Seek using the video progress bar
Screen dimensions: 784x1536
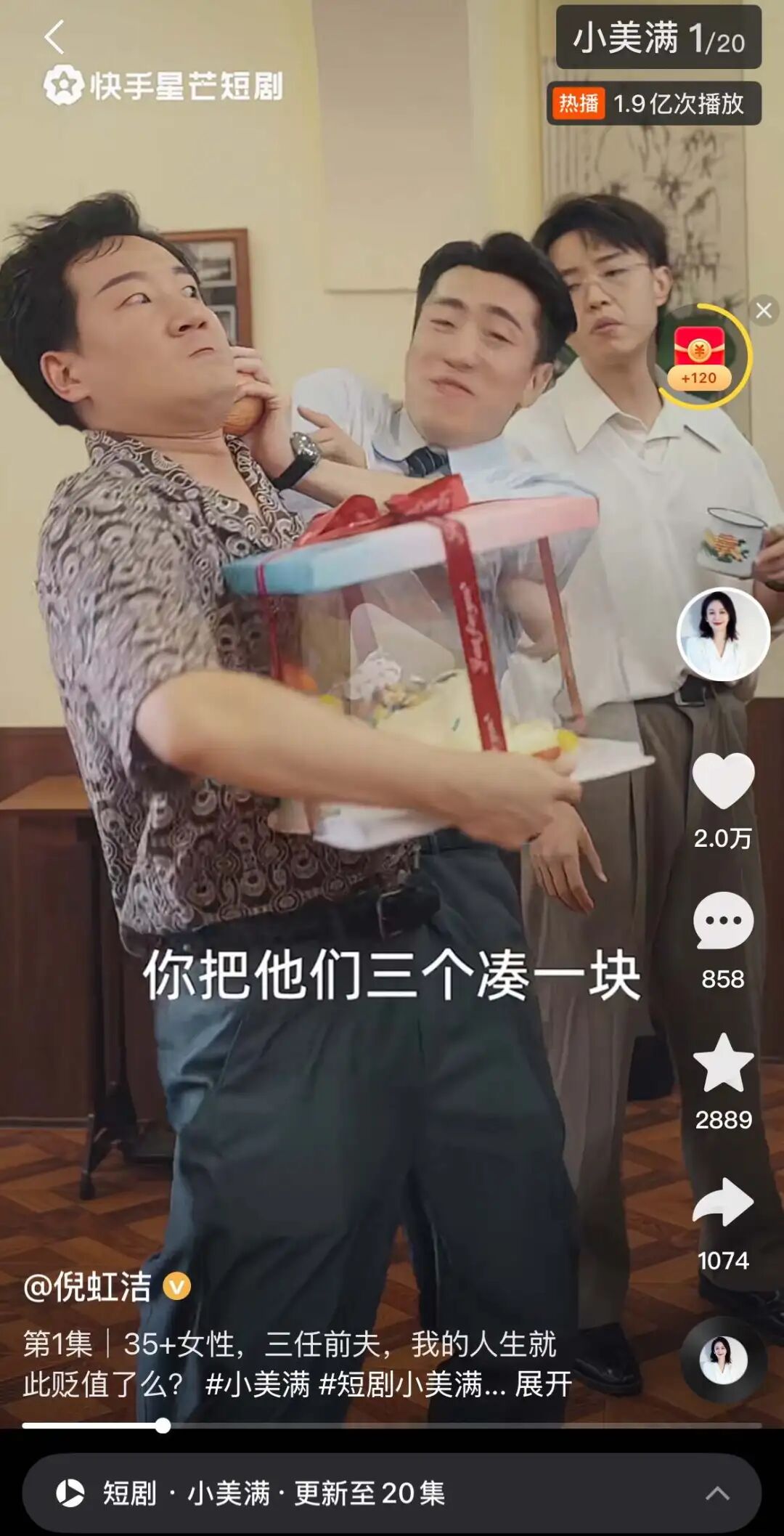(x=392, y=1426)
